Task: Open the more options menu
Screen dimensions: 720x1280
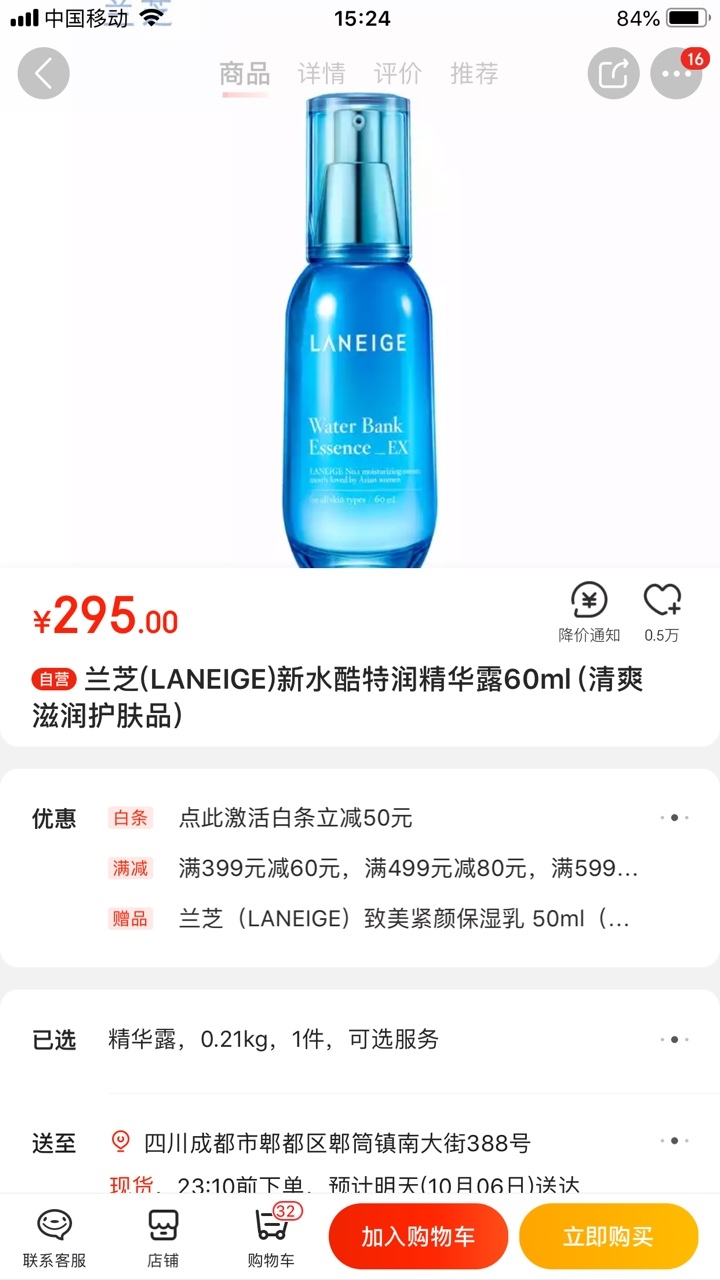Action: [677, 73]
